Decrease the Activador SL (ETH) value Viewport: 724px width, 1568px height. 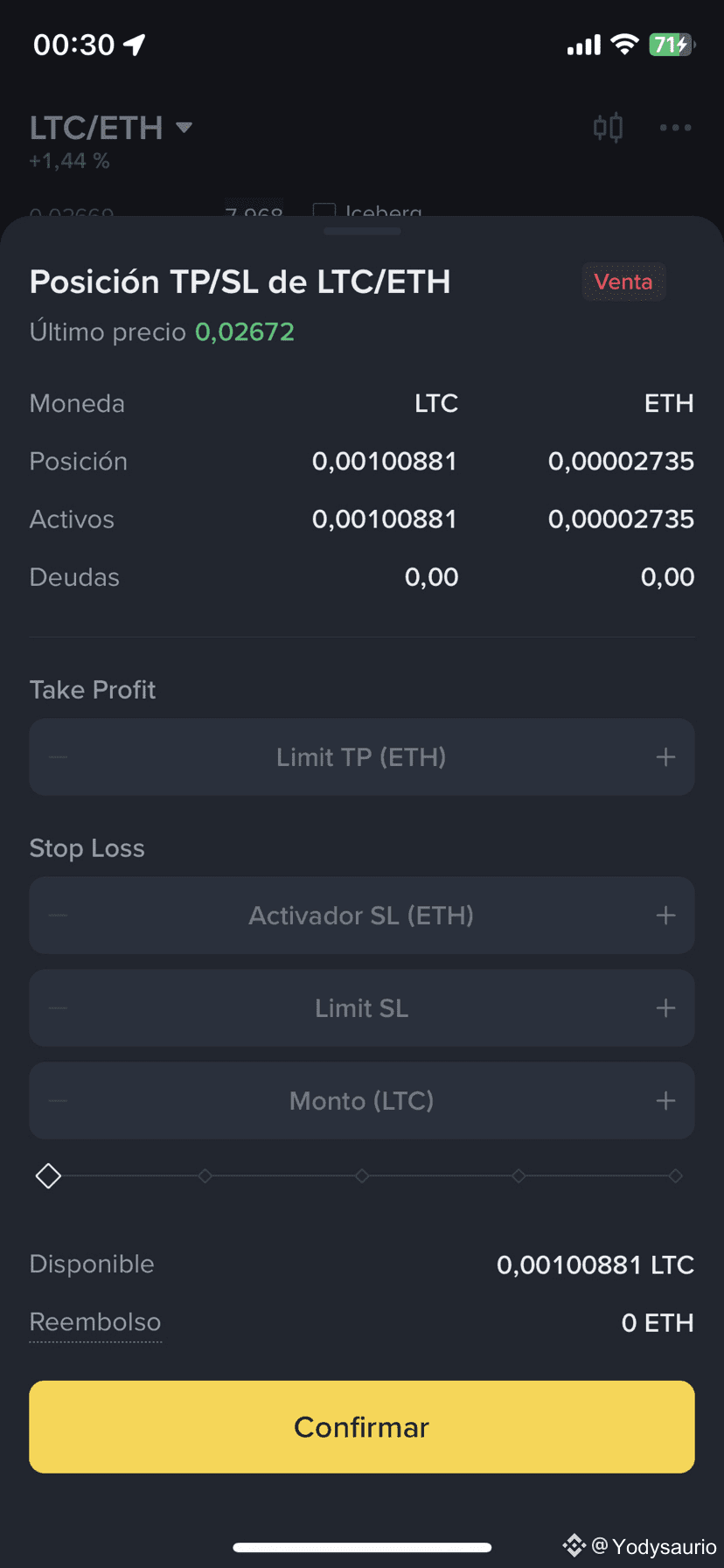coord(59,916)
